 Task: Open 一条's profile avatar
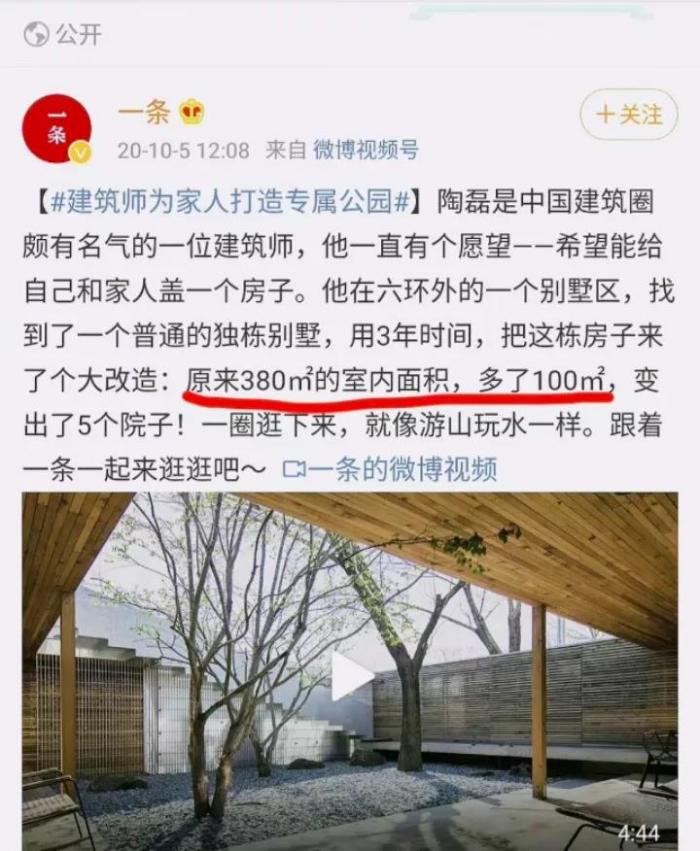(x=57, y=128)
